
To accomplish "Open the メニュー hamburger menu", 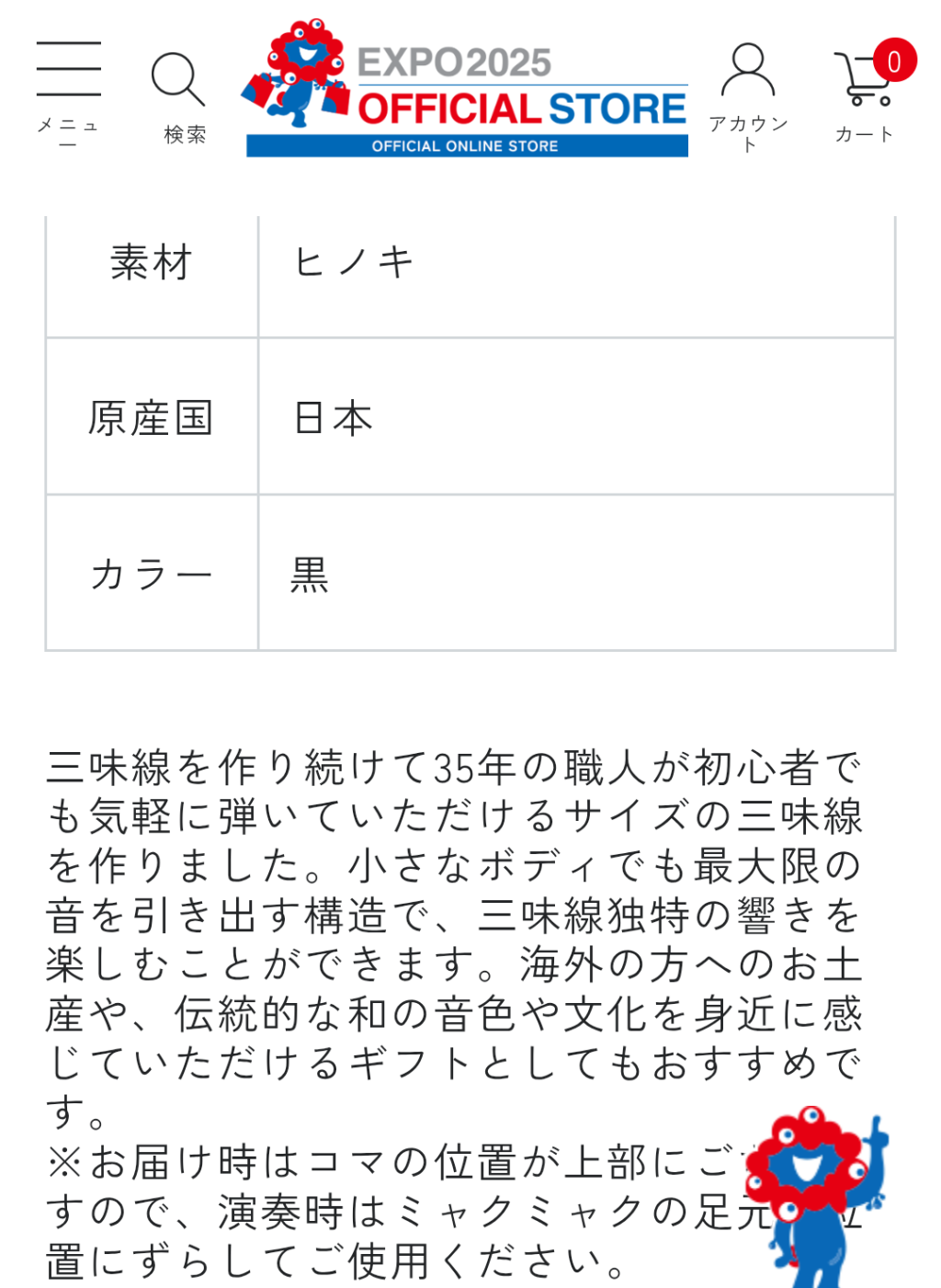I will point(68,88).
